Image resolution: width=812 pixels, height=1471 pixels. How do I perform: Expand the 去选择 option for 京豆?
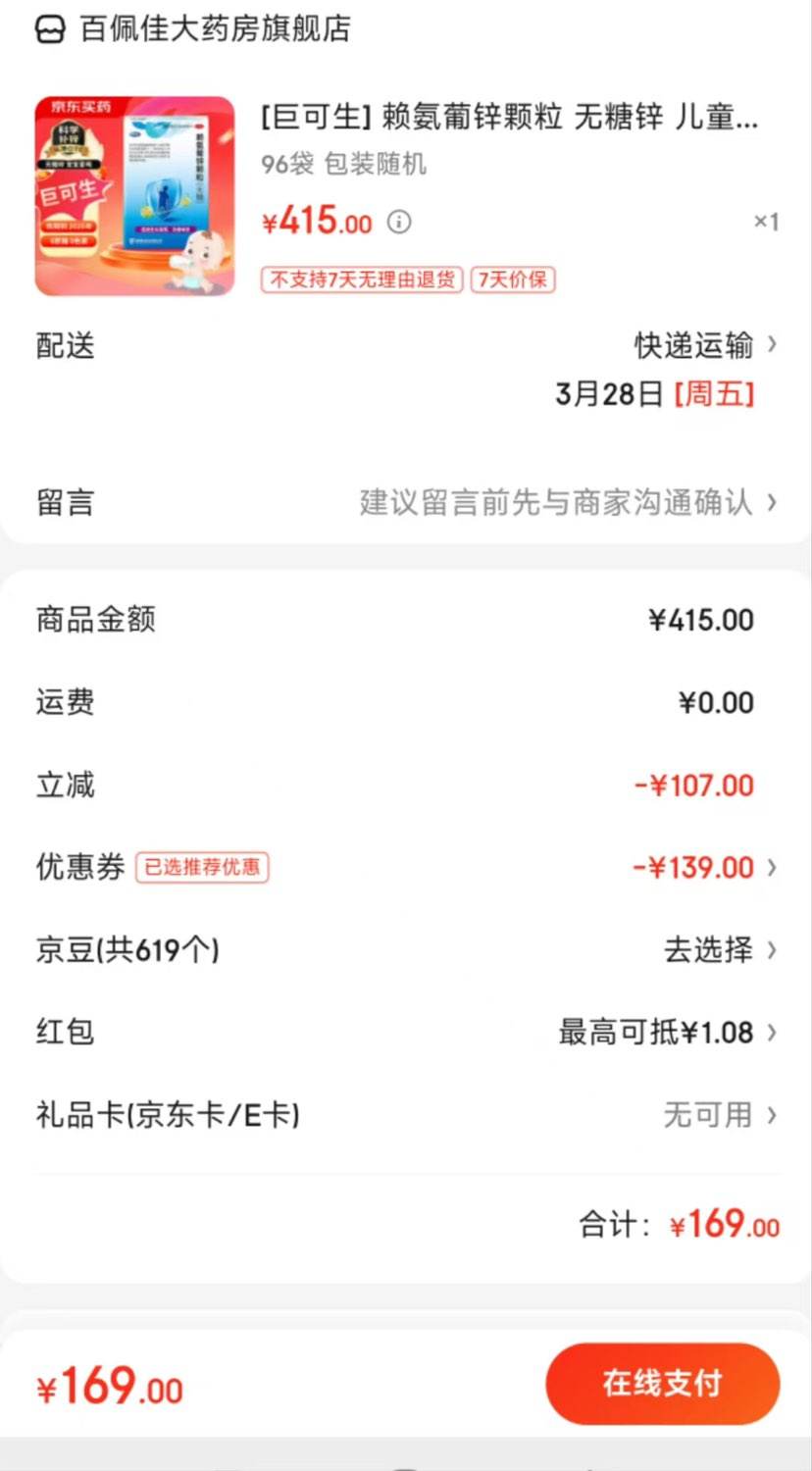(708, 949)
